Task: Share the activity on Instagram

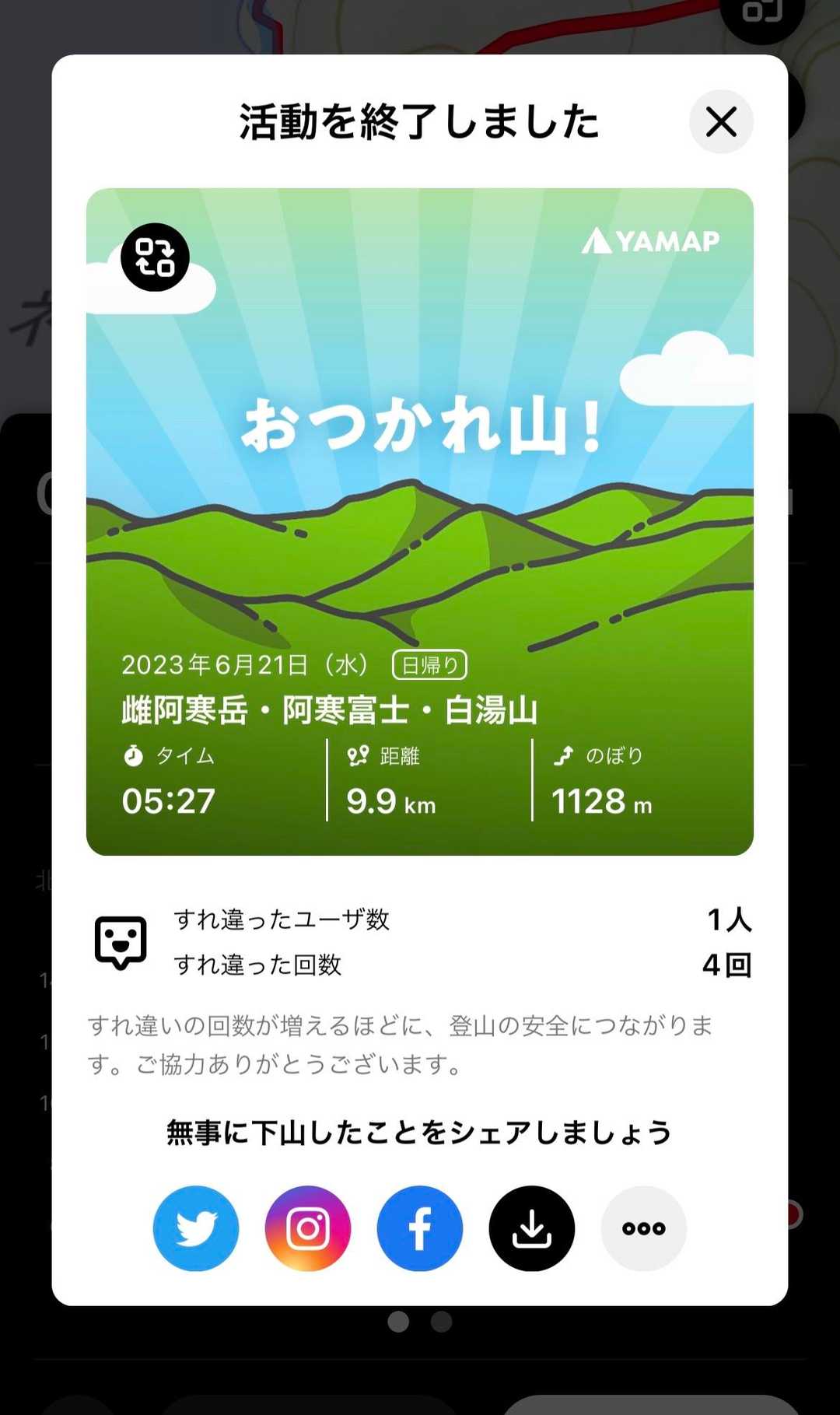Action: point(308,1228)
